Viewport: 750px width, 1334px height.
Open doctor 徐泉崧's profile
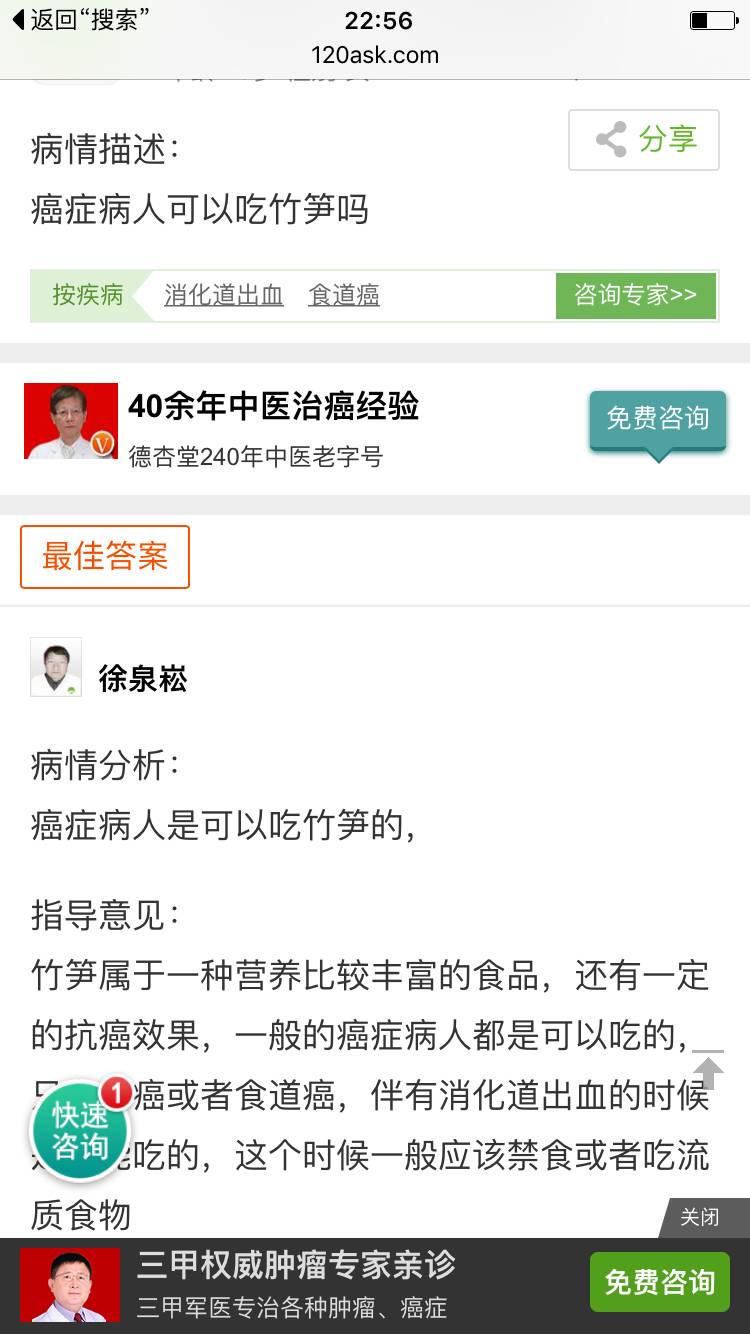142,679
